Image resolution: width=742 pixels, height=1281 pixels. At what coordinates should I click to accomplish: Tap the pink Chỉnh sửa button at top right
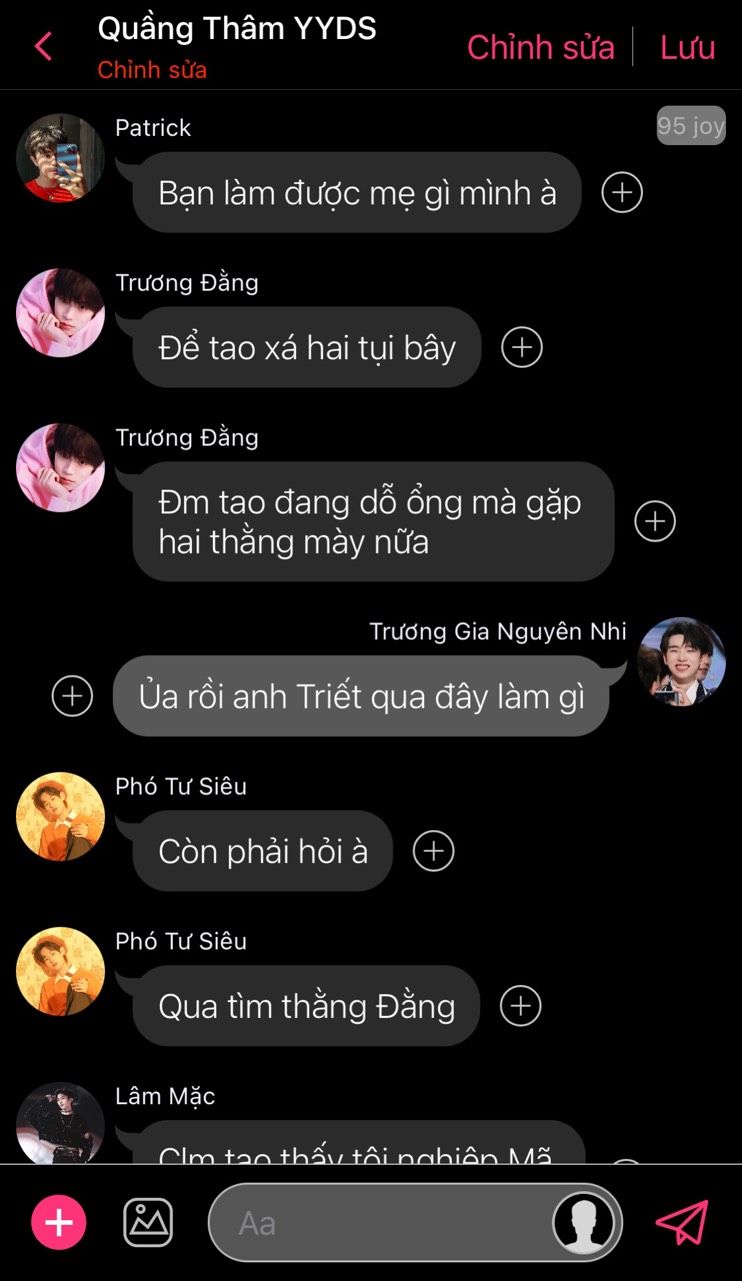tap(540, 47)
